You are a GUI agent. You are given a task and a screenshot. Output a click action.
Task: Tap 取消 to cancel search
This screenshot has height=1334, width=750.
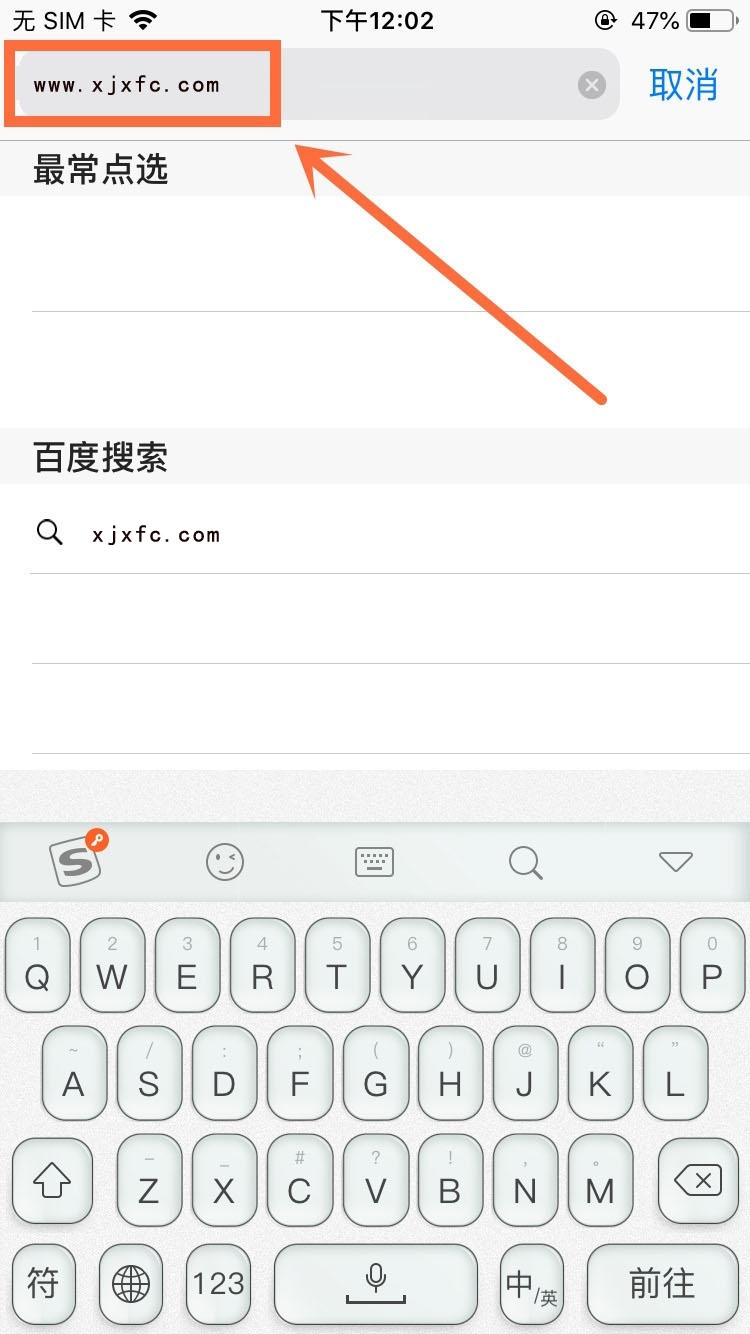[x=683, y=85]
